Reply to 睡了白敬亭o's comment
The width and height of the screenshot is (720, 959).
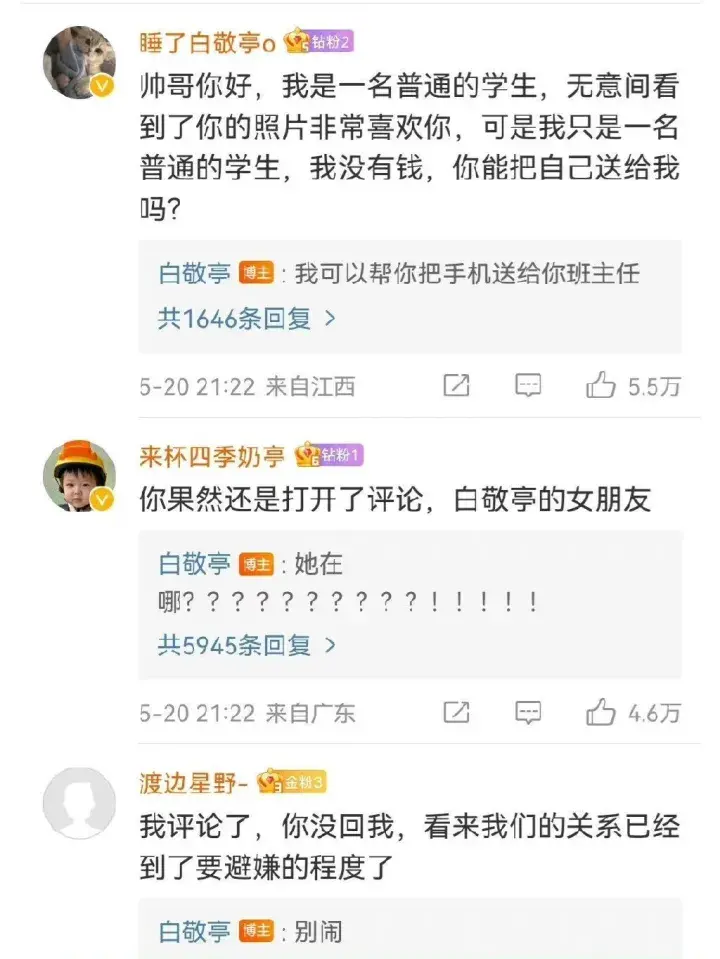(x=528, y=386)
